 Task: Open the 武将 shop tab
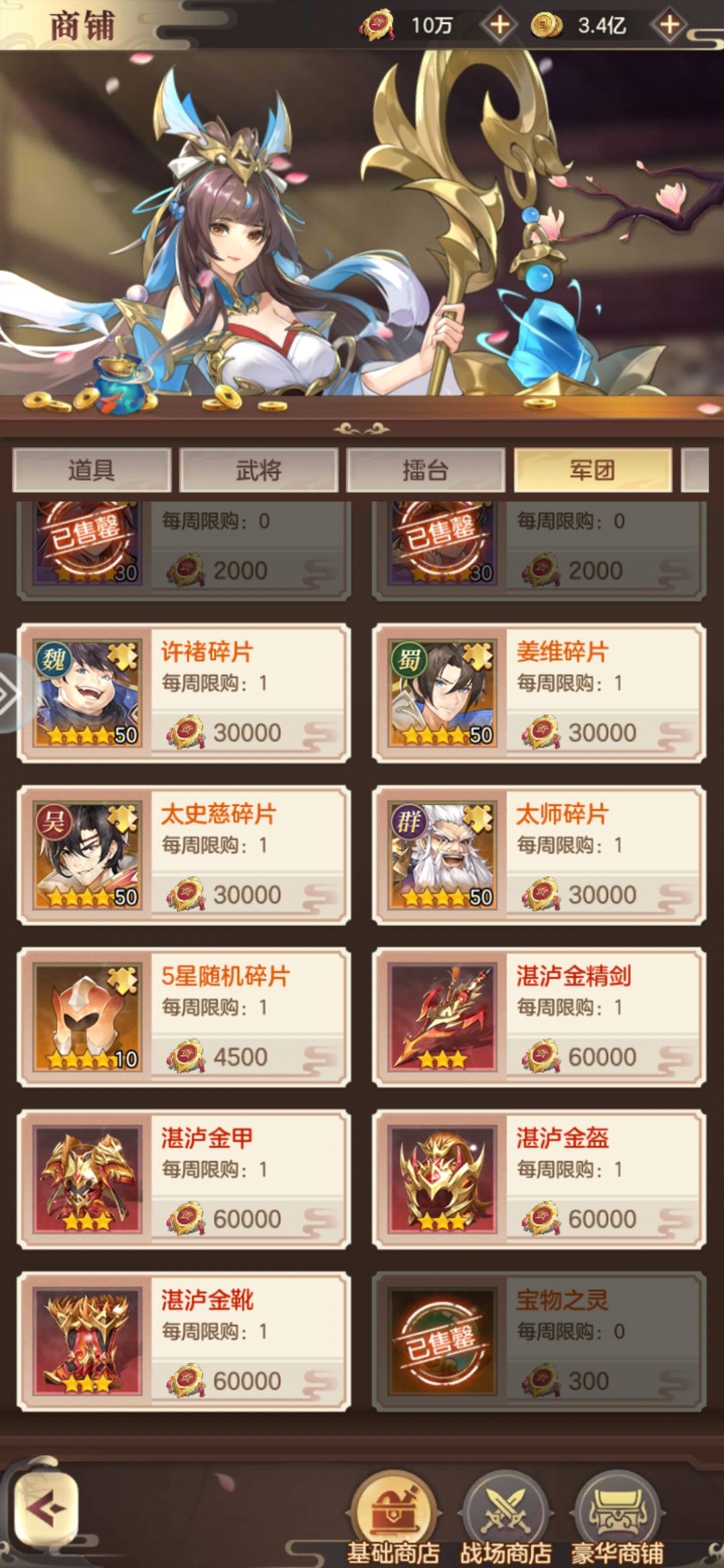[x=261, y=470]
